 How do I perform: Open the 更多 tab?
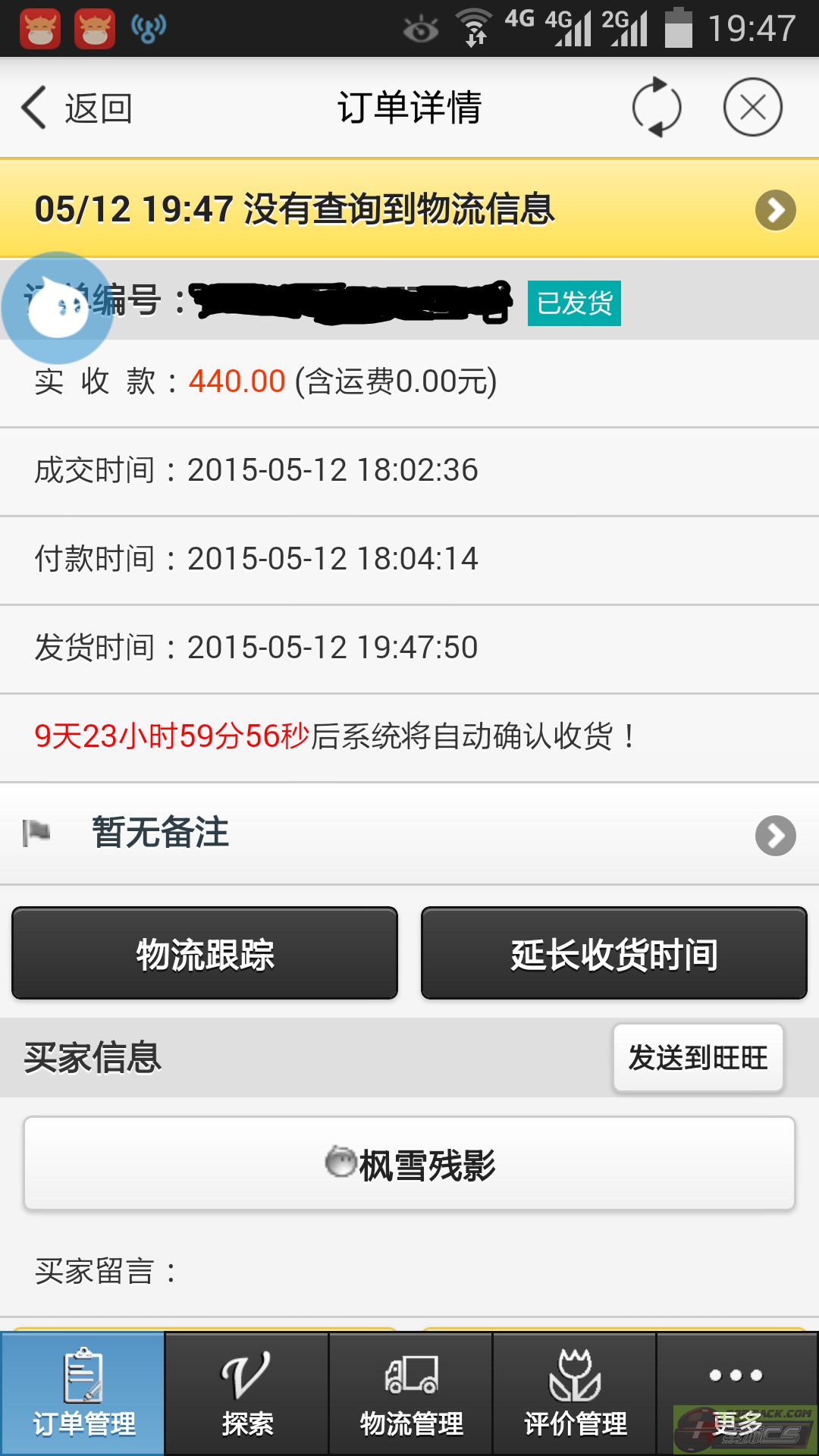(737, 1394)
